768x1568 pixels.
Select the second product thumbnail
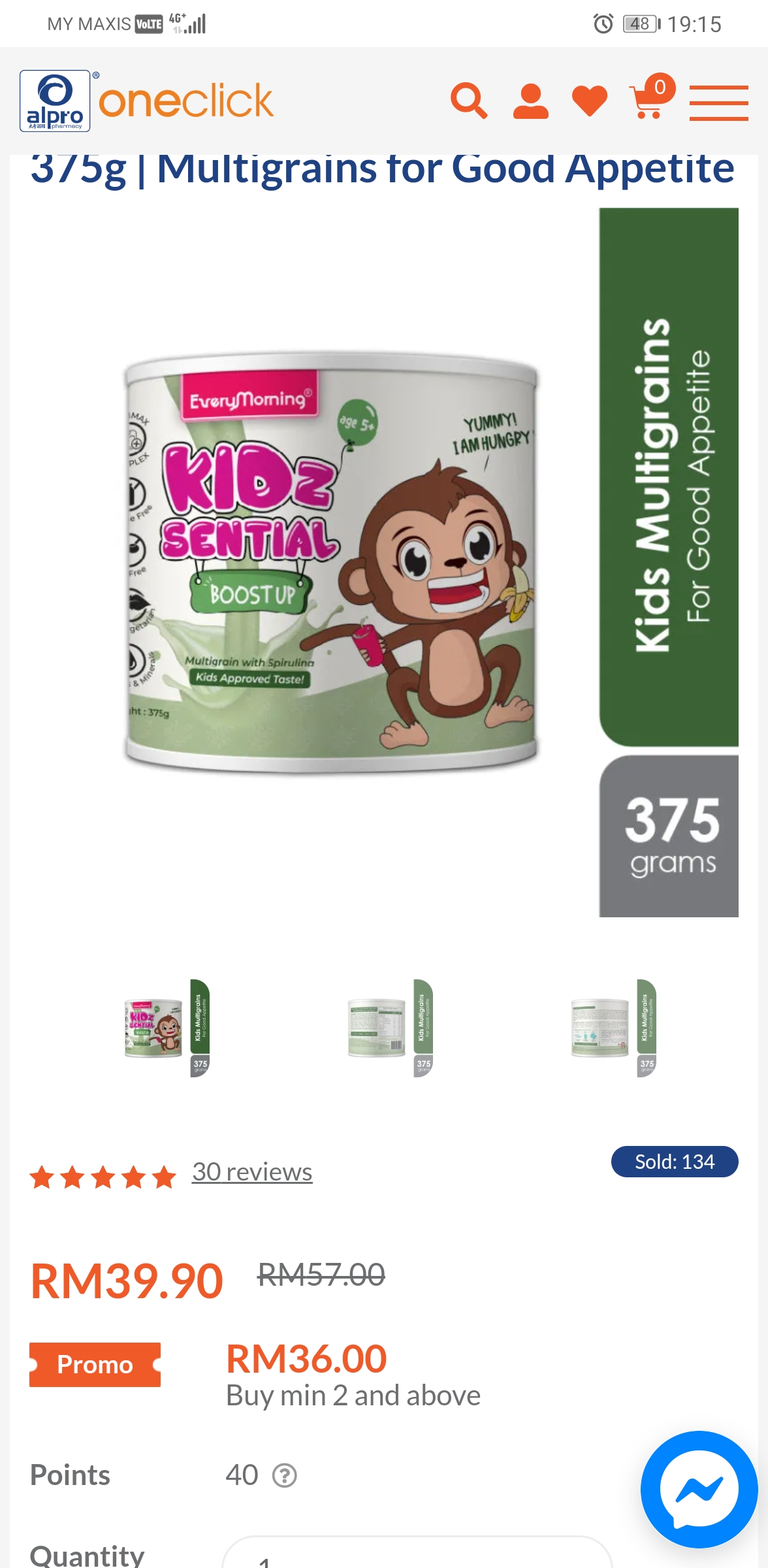[x=390, y=1028]
